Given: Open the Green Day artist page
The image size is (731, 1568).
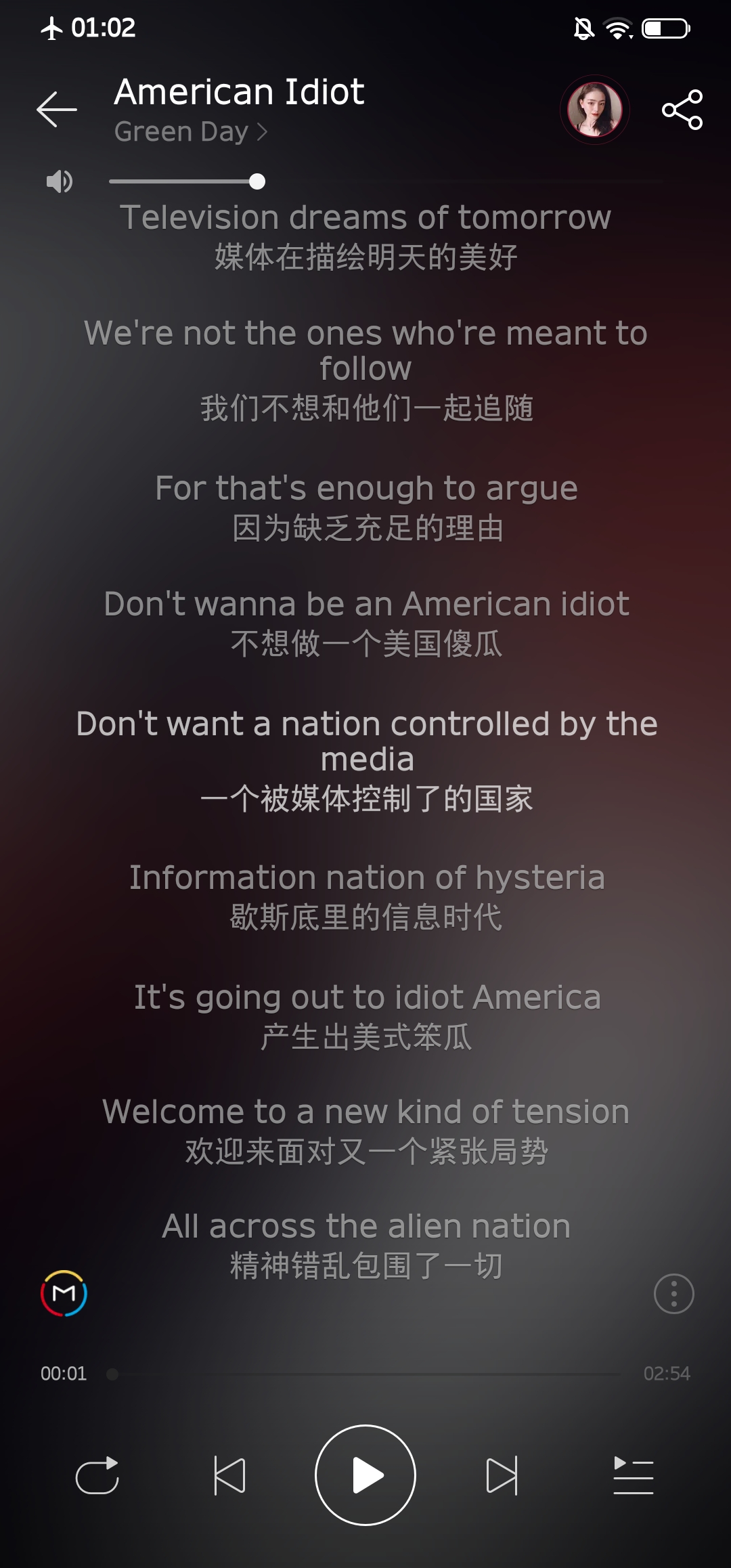Looking at the screenshot, I should [190, 131].
